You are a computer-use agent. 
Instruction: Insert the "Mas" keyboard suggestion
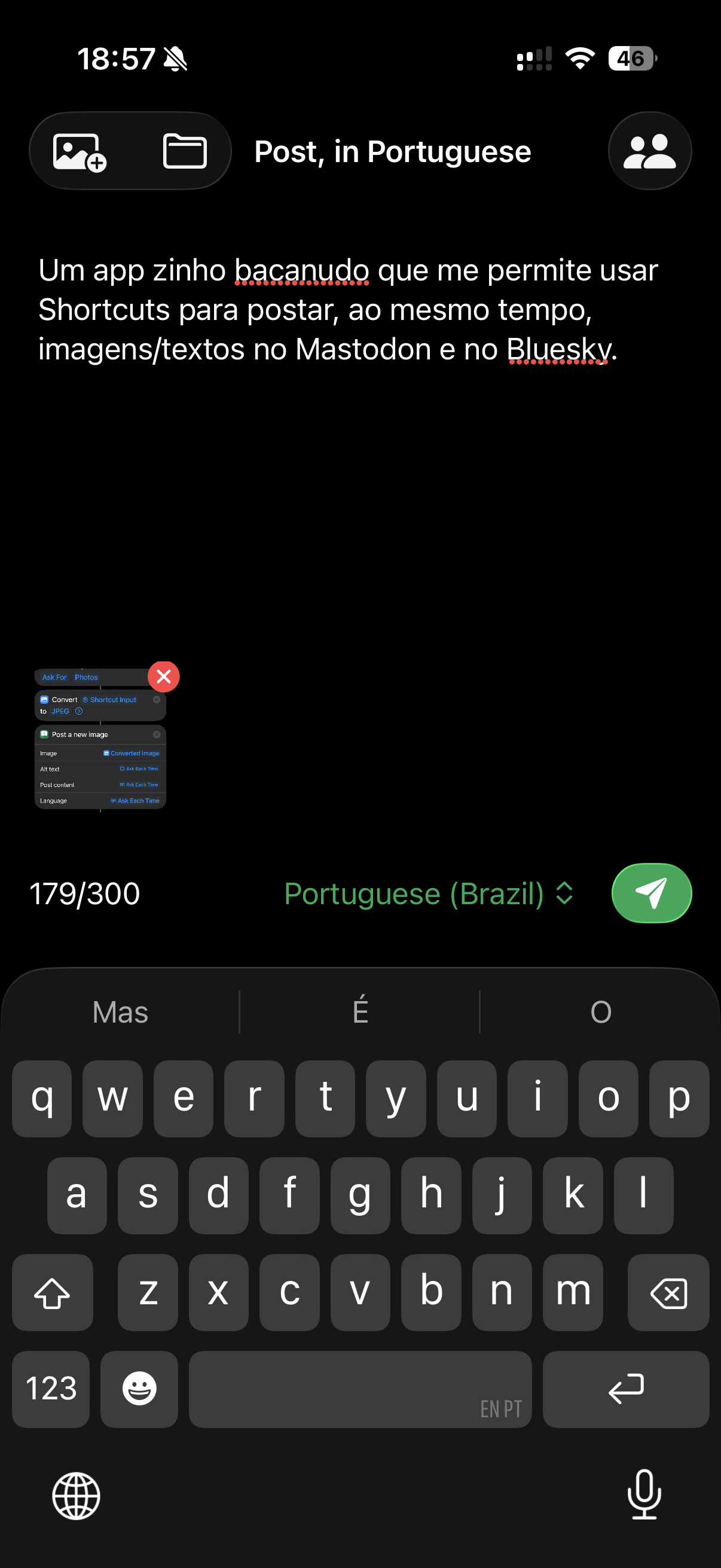pos(121,1012)
